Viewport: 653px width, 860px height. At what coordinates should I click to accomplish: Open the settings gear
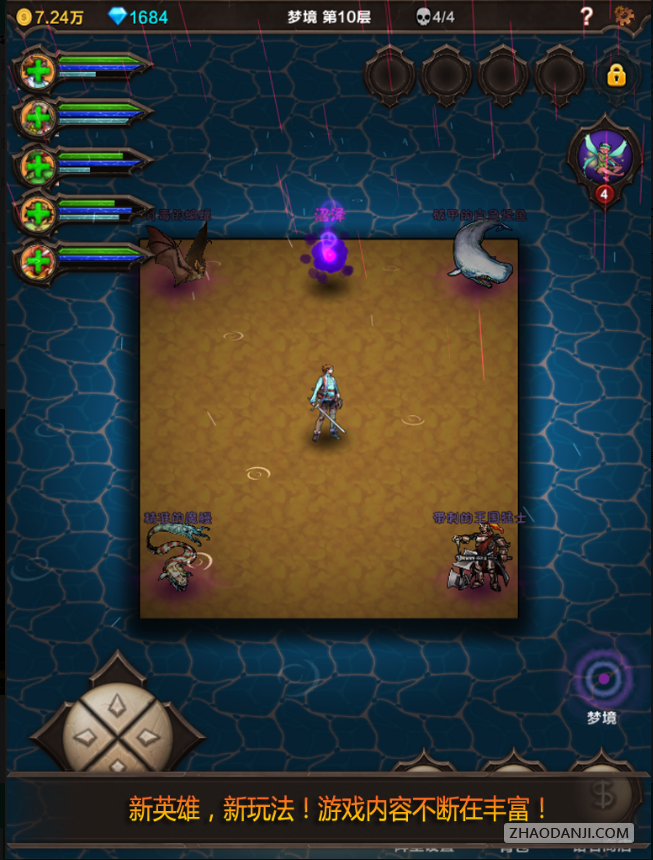click(x=625, y=17)
